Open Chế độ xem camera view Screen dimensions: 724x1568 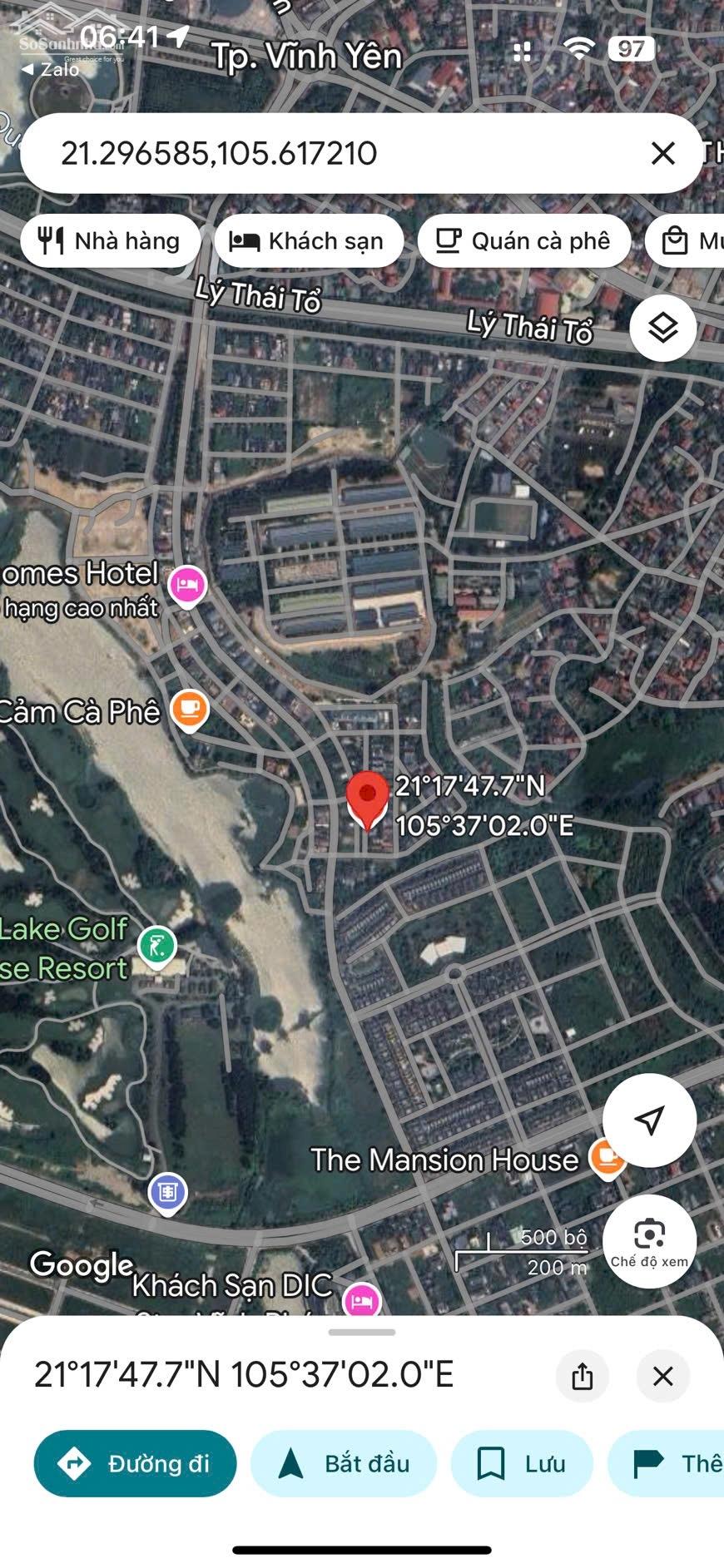click(x=649, y=1241)
